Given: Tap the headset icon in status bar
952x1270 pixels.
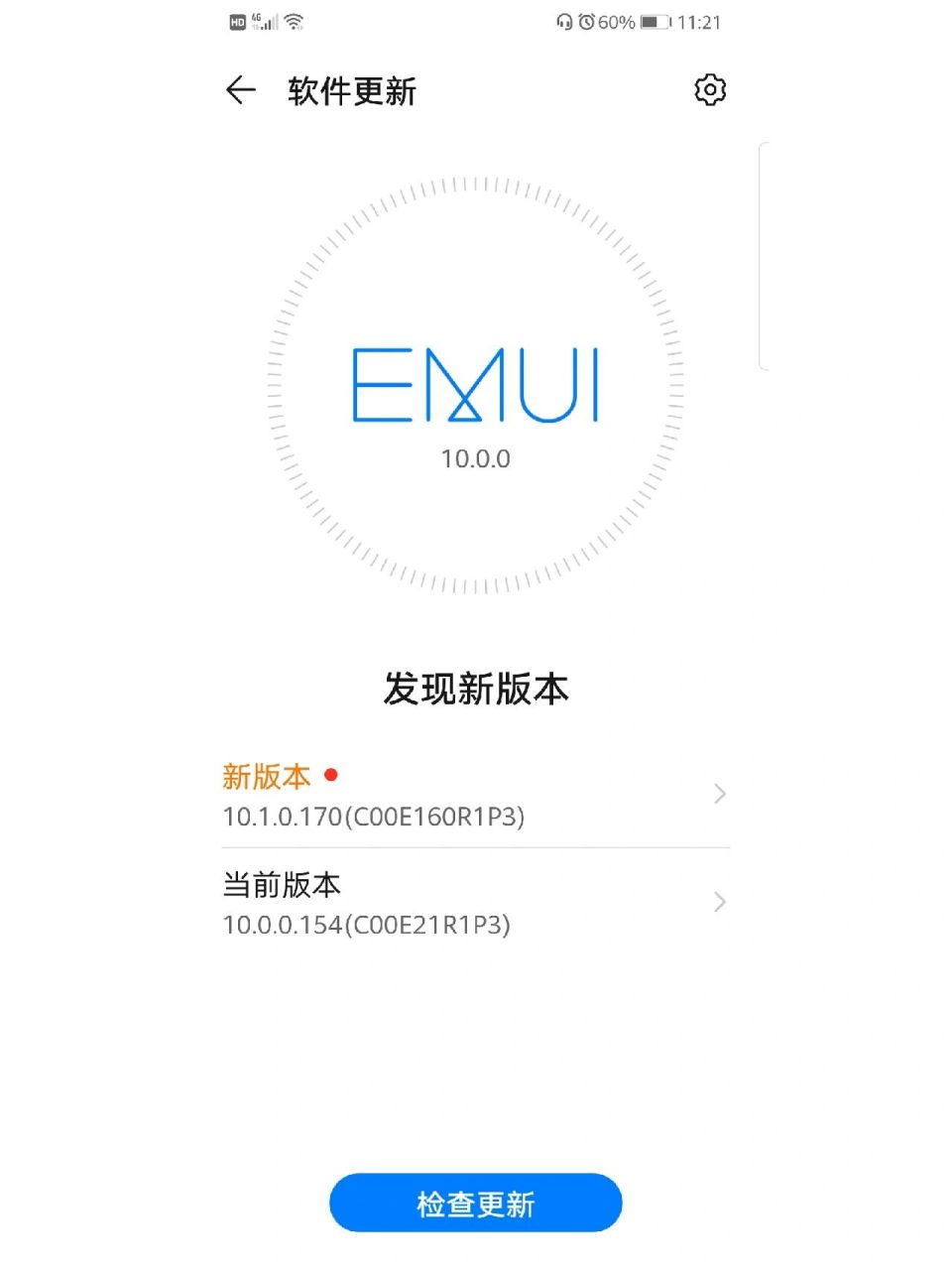Looking at the screenshot, I should click(x=563, y=20).
